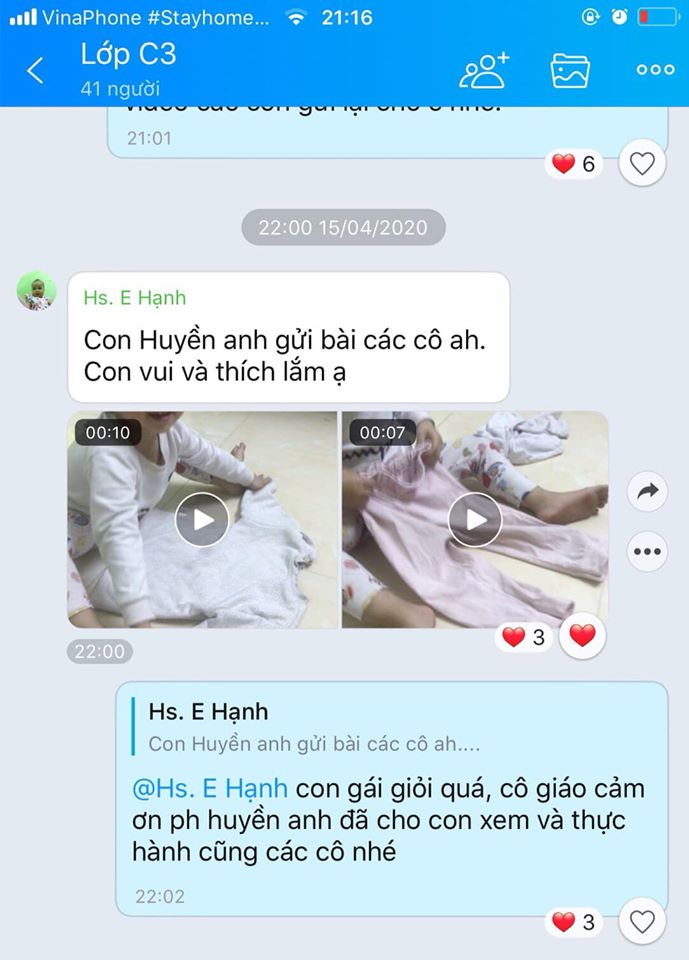Go back from the Lớp C3 chat
The height and width of the screenshot is (960, 689).
[x=36, y=70]
